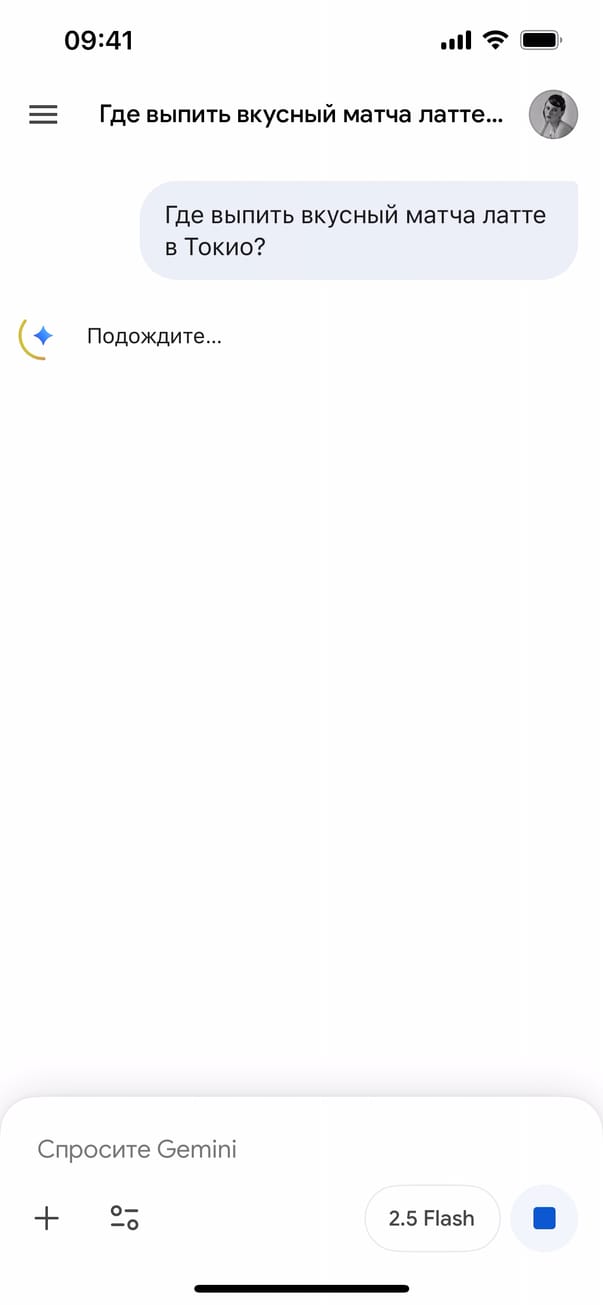Stop the response generation
This screenshot has height=1305, width=603.
tap(544, 1218)
